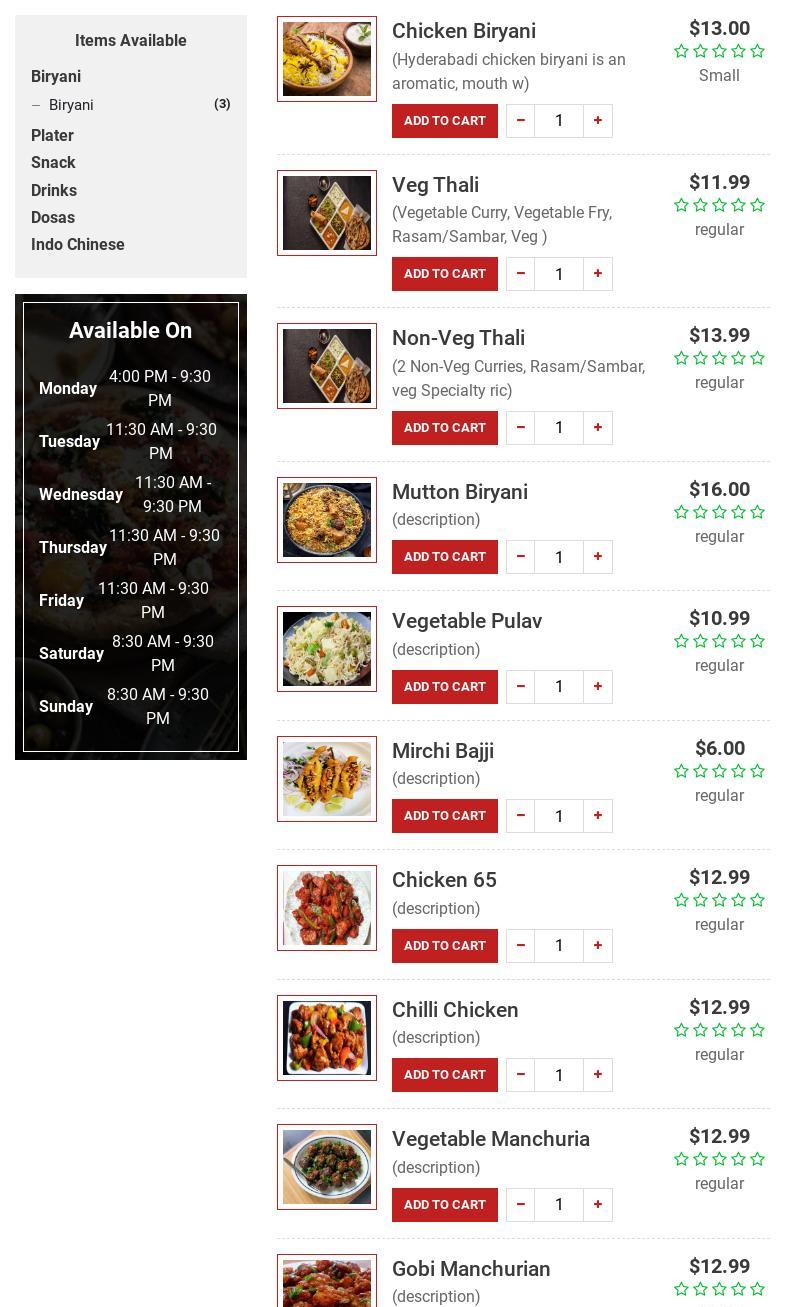
Task: Increase Mutton Biryani quantity
Action: [x=598, y=557]
